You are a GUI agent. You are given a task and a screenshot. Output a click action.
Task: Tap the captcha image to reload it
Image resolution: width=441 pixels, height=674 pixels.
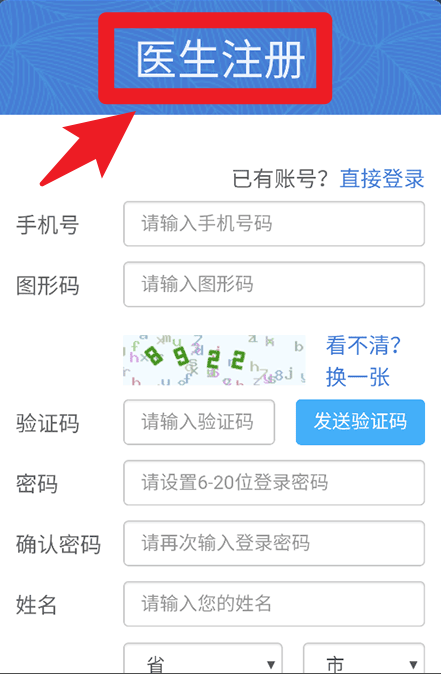pos(214,360)
